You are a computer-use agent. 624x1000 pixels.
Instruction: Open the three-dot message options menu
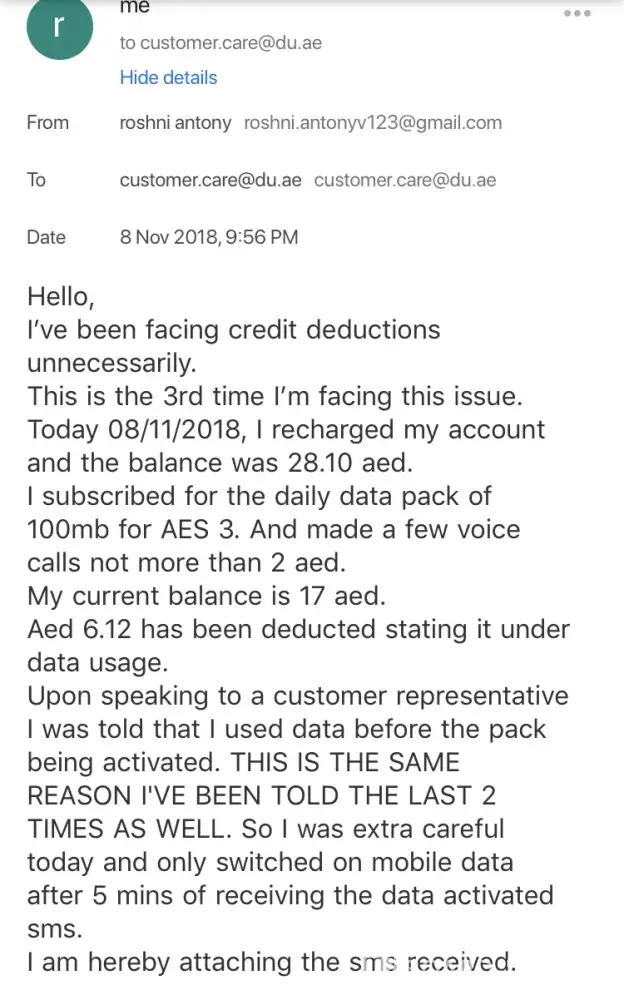[579, 13]
